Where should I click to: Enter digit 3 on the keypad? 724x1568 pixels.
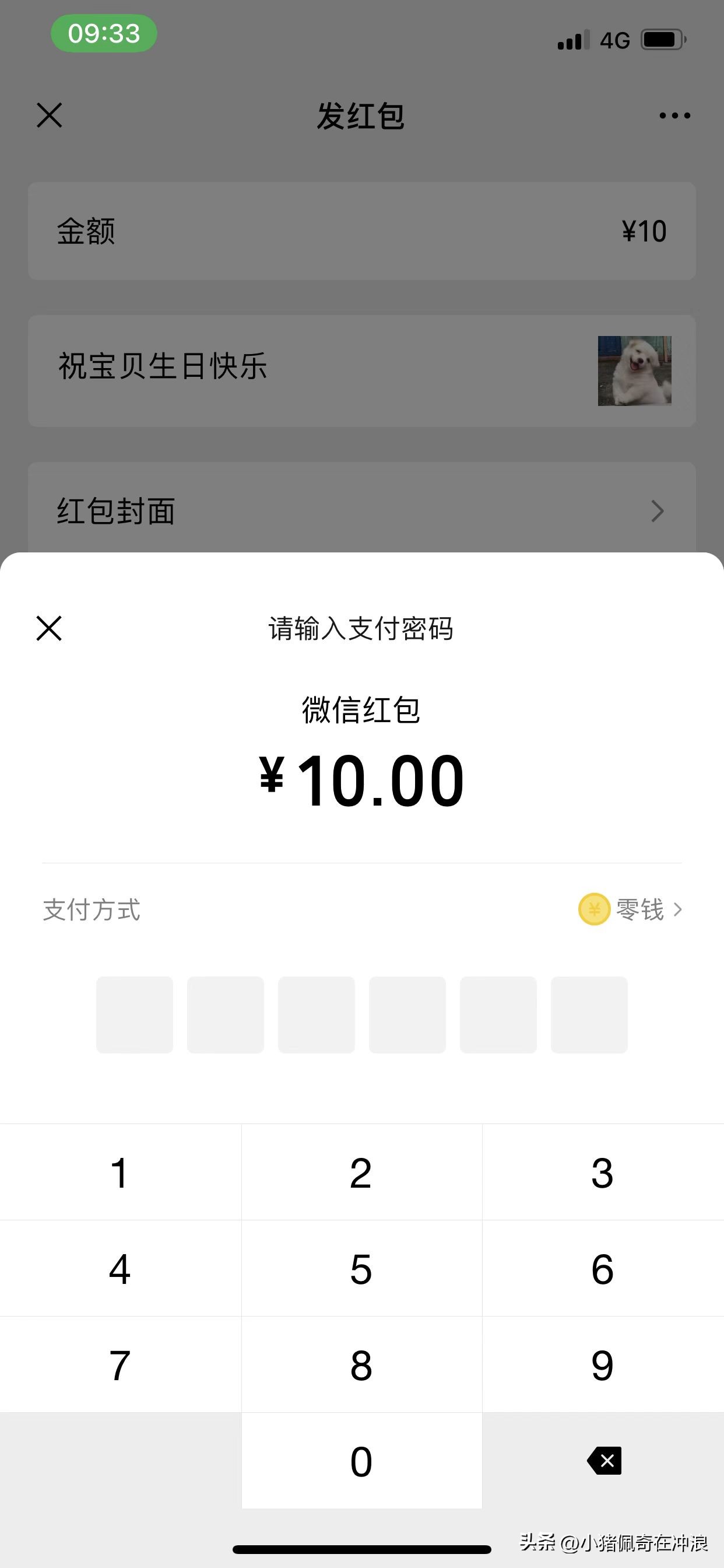click(602, 1172)
